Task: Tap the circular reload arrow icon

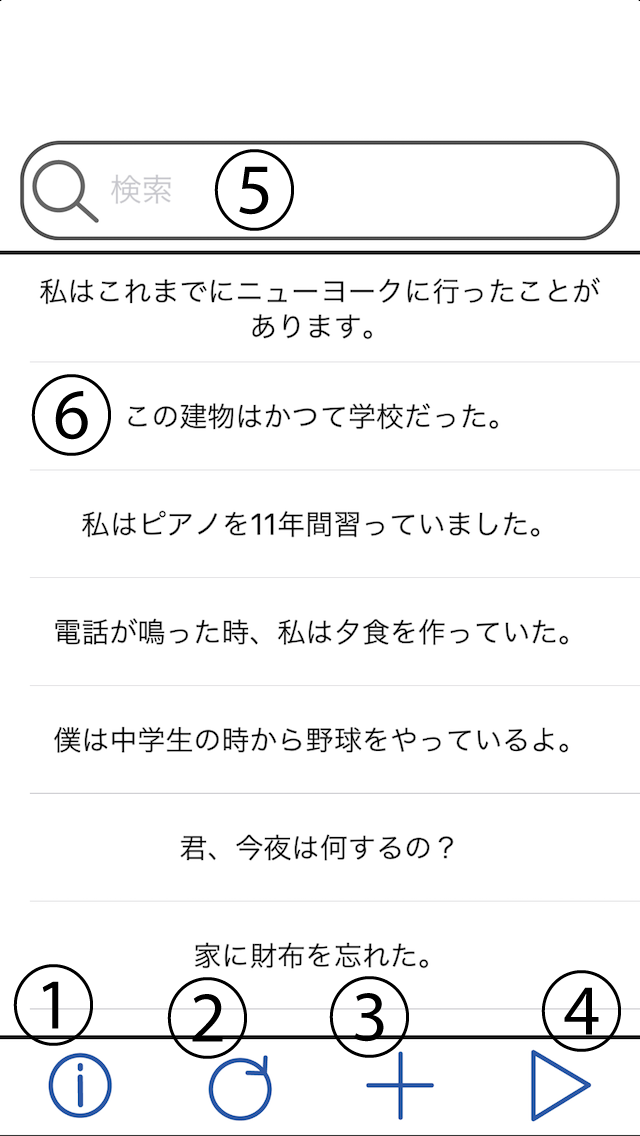Action: pyautogui.click(x=240, y=1086)
